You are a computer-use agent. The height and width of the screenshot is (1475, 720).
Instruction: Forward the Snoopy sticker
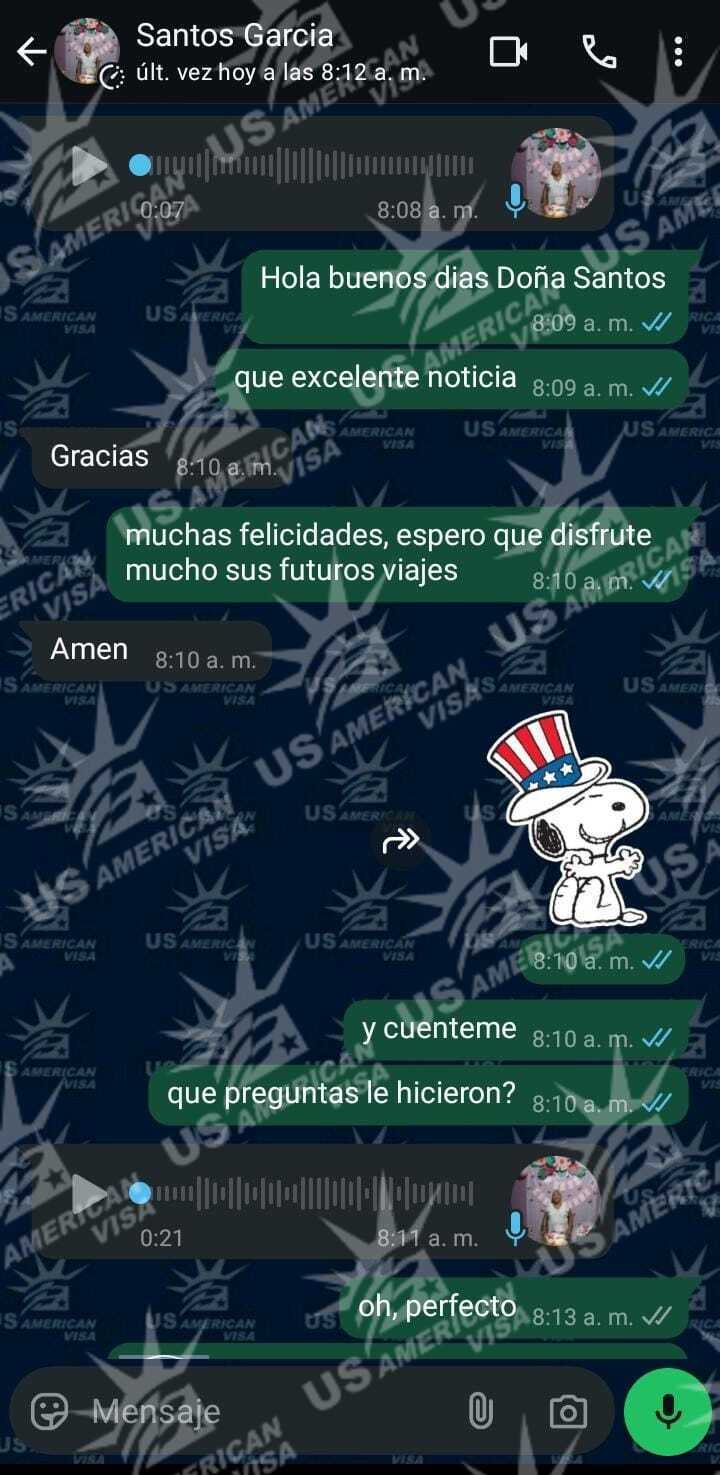[x=401, y=841]
